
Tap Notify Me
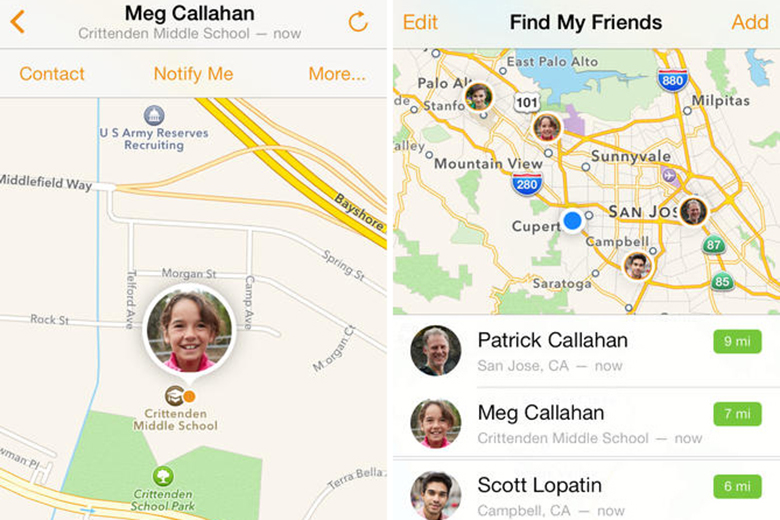click(193, 74)
